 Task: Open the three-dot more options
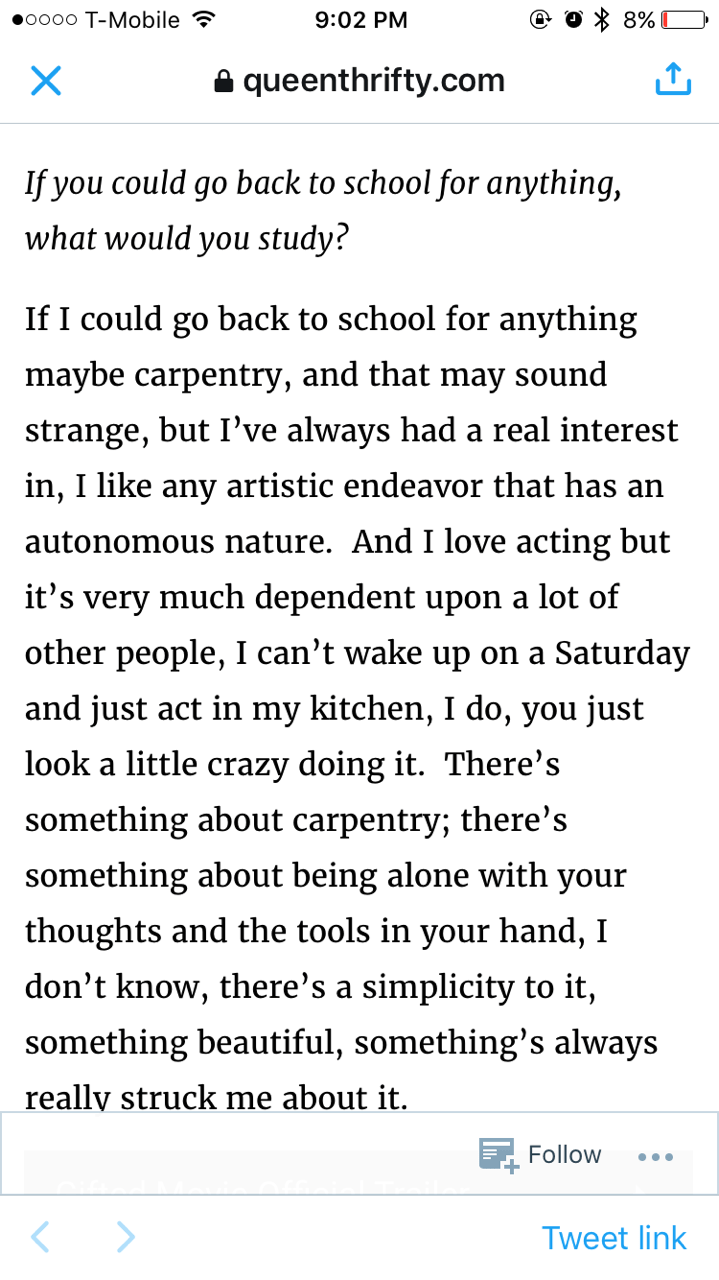pyautogui.click(x=656, y=1156)
